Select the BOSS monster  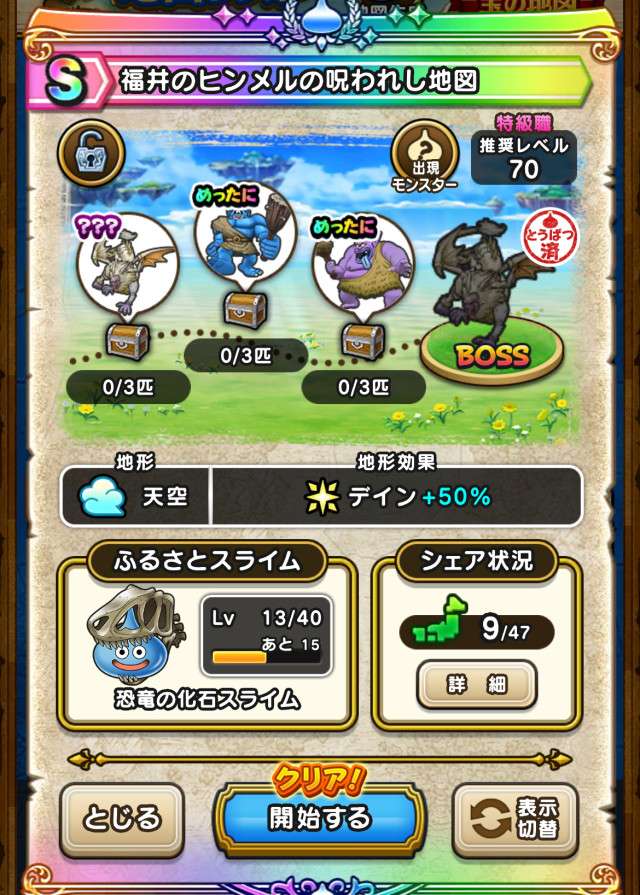click(x=490, y=300)
